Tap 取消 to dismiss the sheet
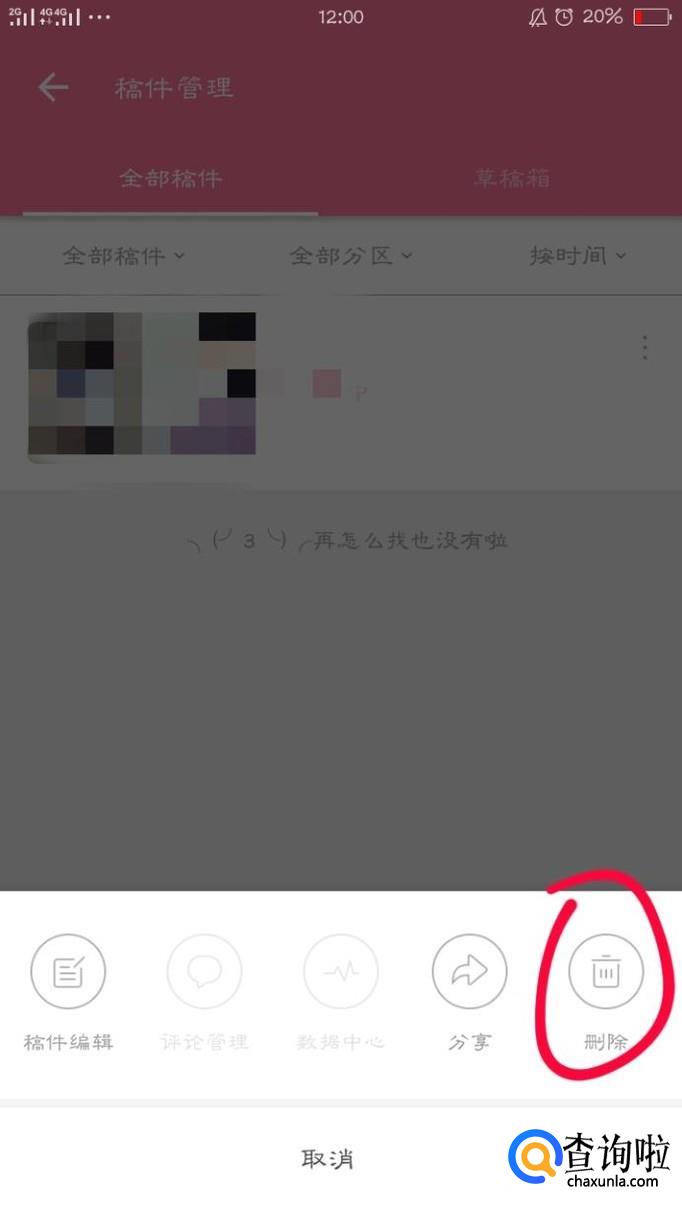The image size is (682, 1212). pyautogui.click(x=327, y=1159)
